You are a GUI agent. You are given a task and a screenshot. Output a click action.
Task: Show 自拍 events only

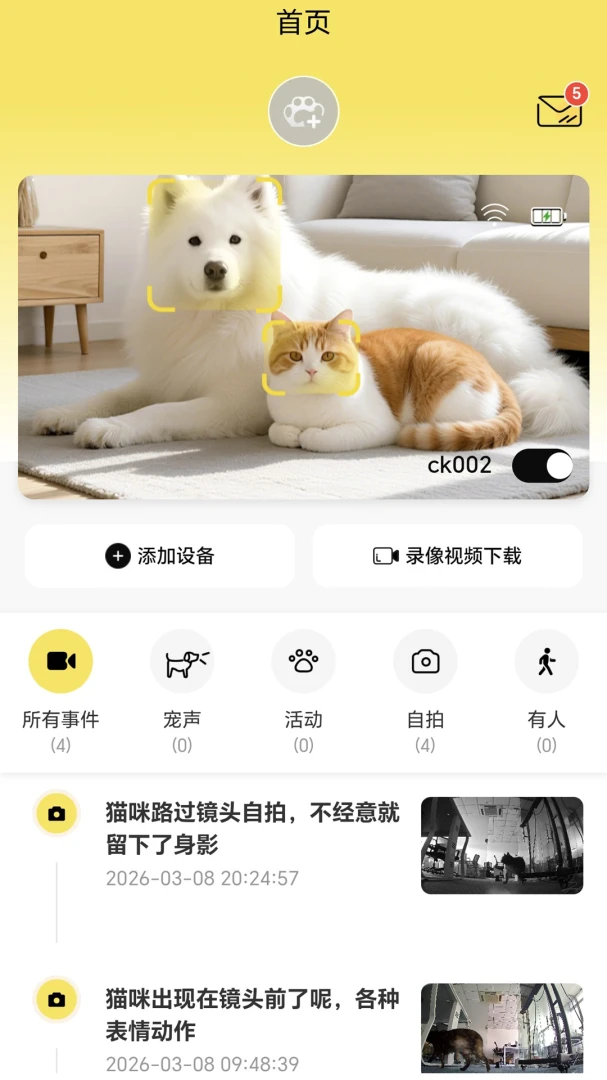coord(425,691)
